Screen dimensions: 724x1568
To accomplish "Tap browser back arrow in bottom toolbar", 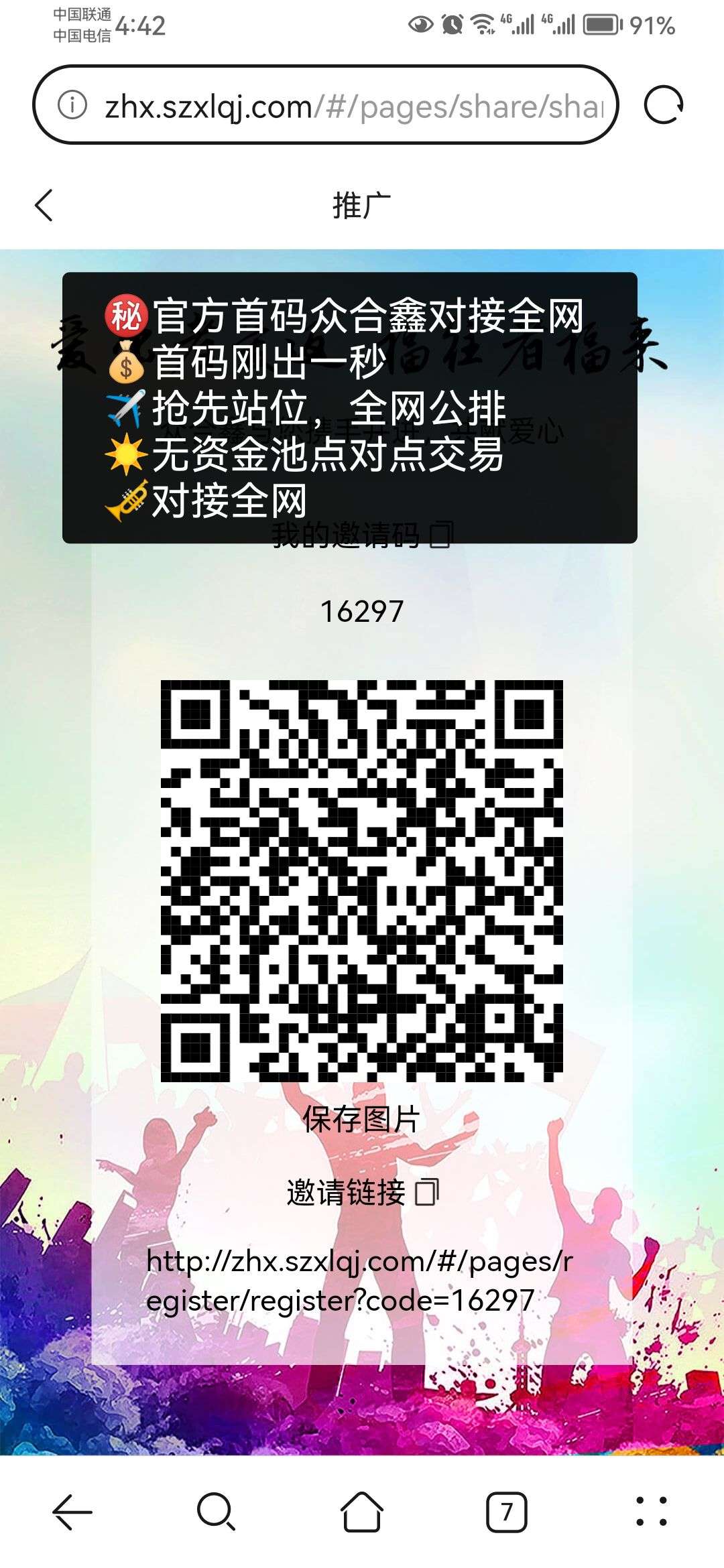I will click(72, 1512).
